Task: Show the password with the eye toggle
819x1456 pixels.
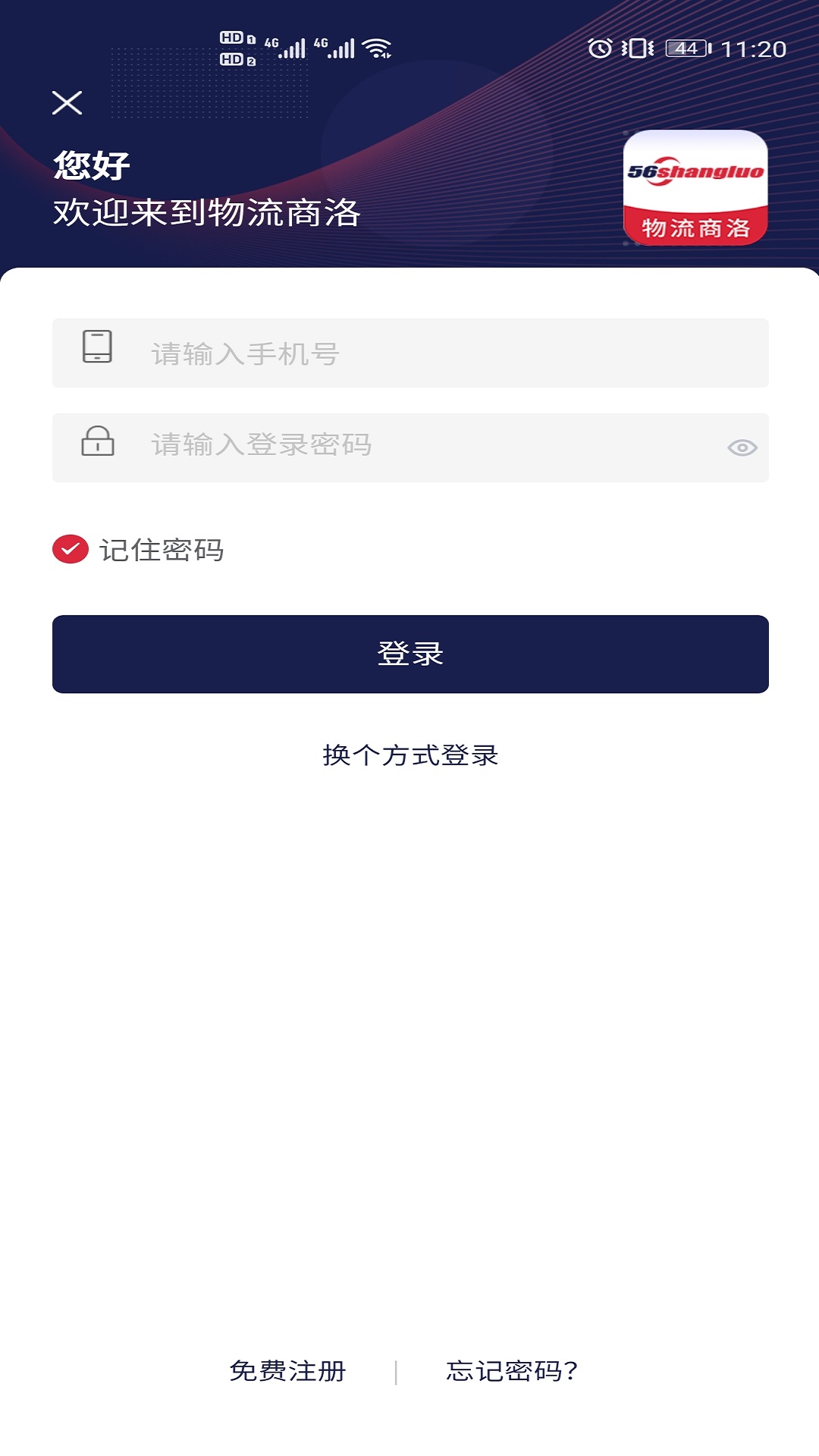Action: [742, 447]
